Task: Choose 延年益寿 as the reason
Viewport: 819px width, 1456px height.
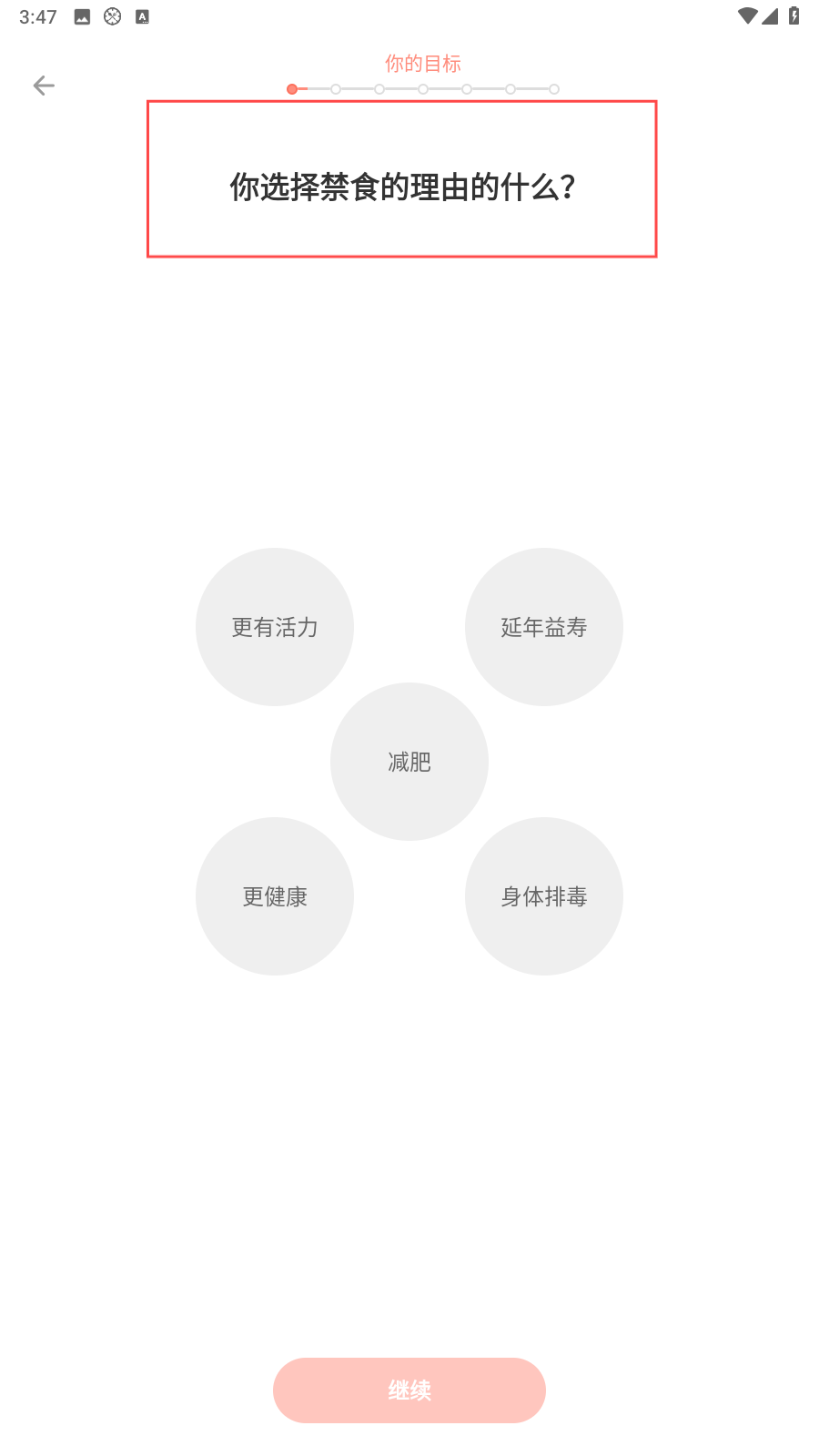Action: pos(544,627)
